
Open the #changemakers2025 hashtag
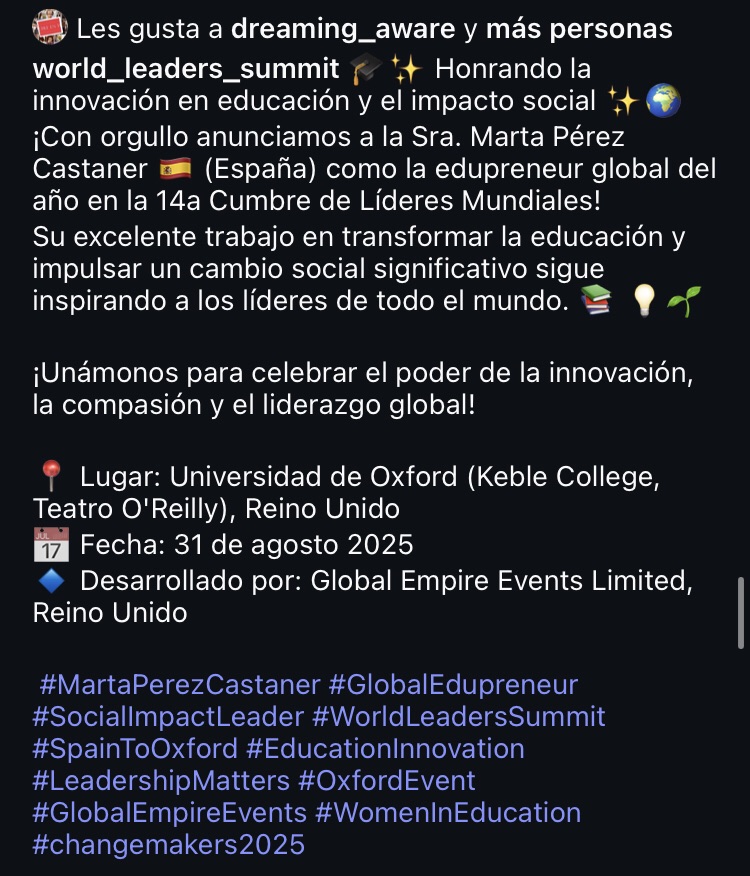pyautogui.click(x=168, y=844)
